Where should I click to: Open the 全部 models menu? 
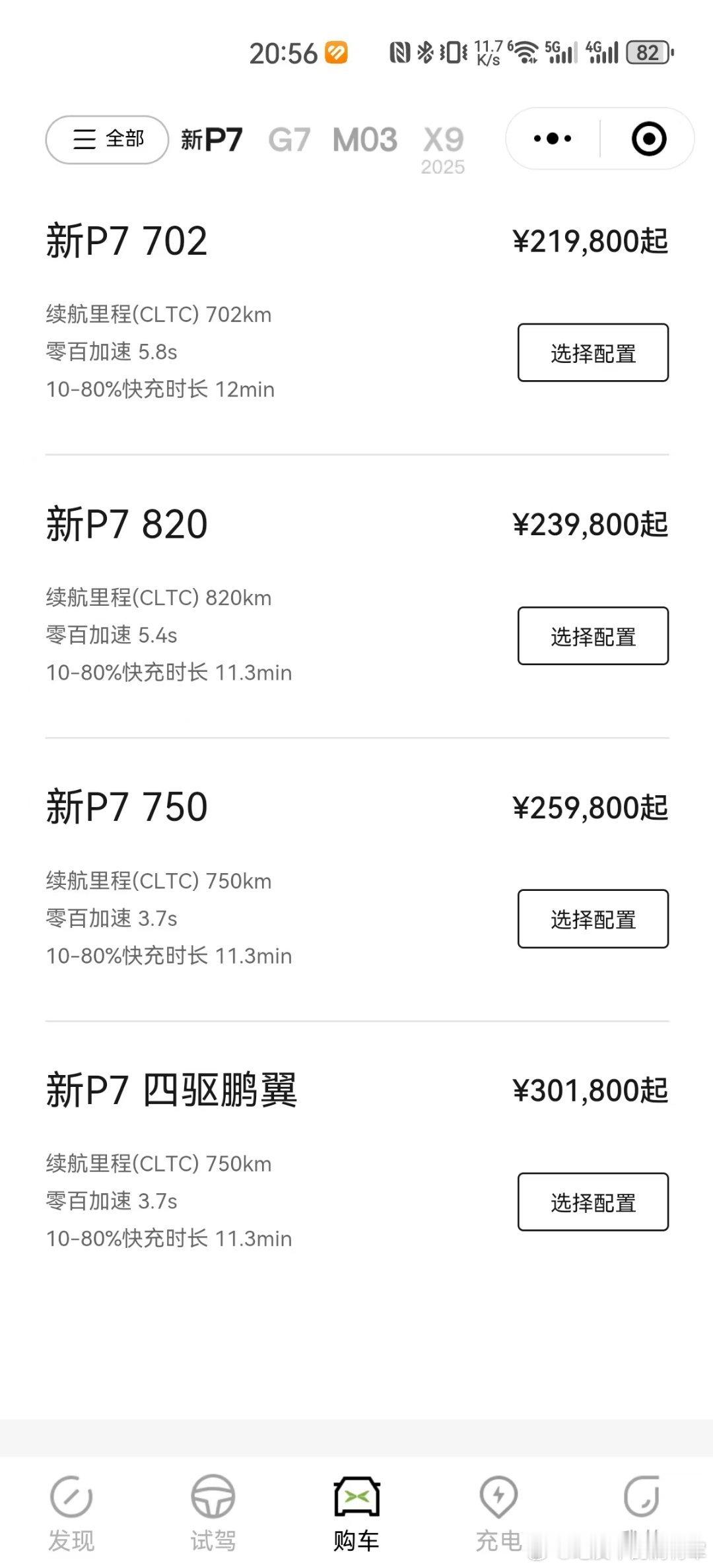pos(107,139)
